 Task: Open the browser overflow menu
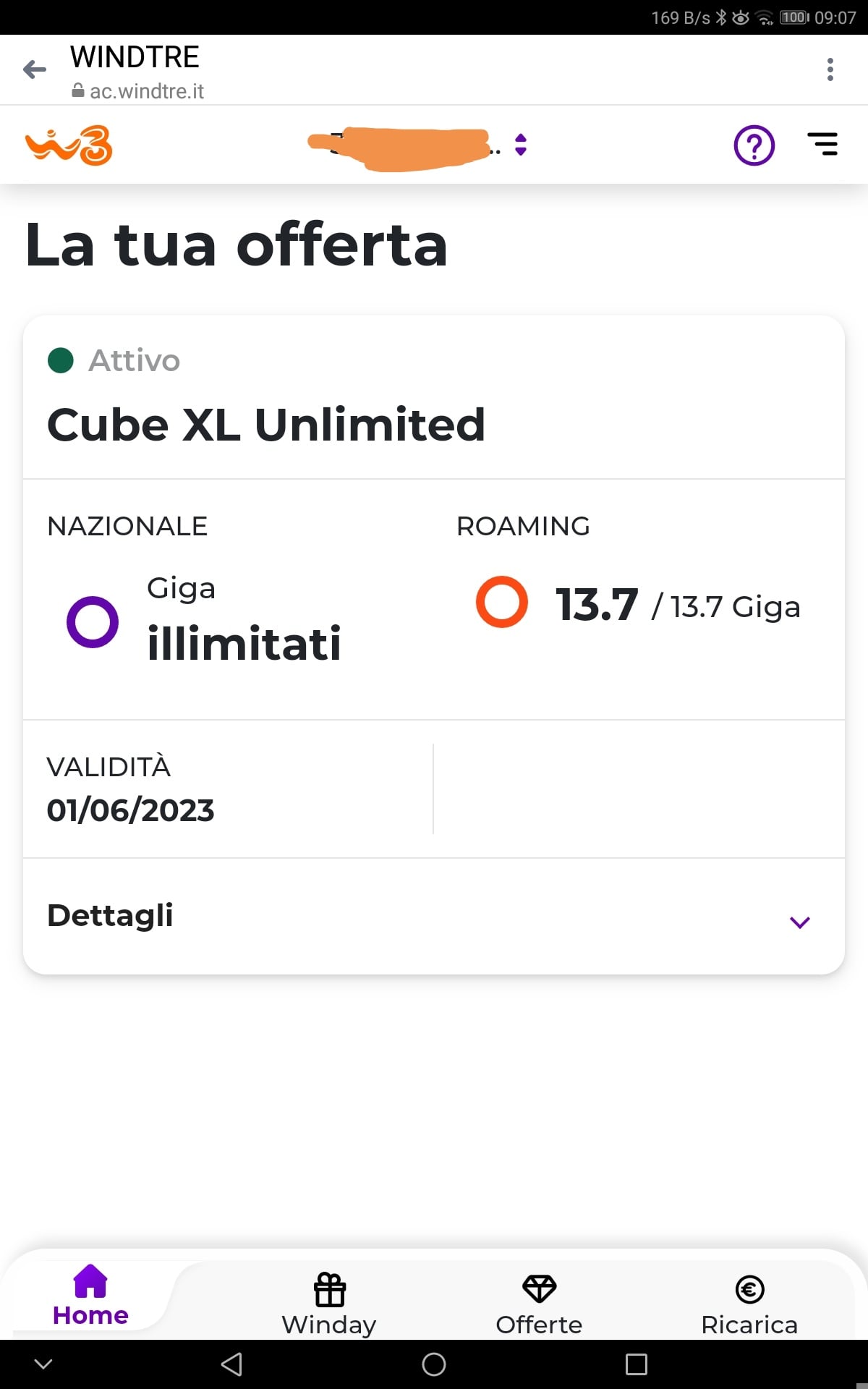click(830, 69)
